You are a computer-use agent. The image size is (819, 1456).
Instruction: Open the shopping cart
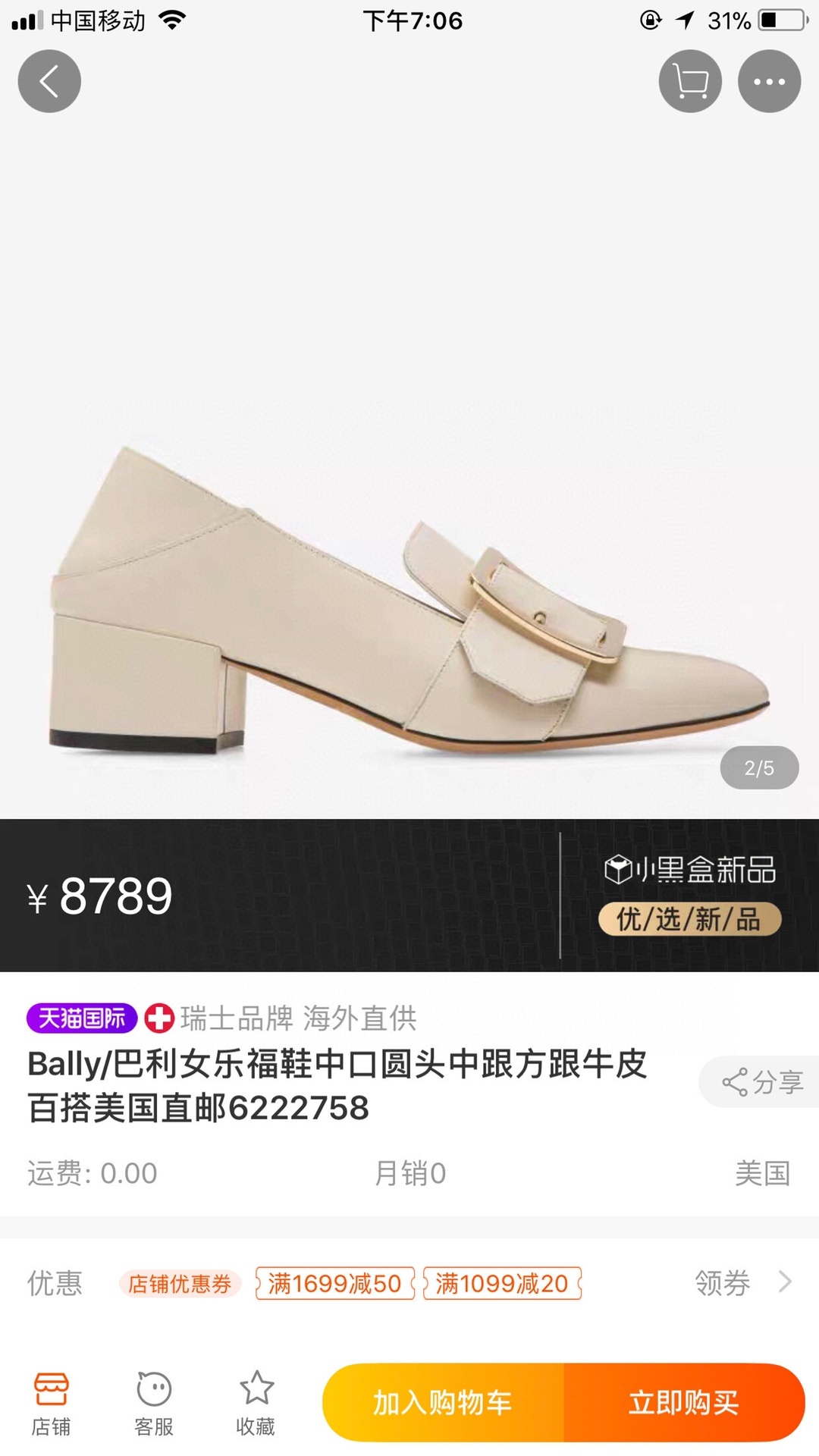[689, 81]
